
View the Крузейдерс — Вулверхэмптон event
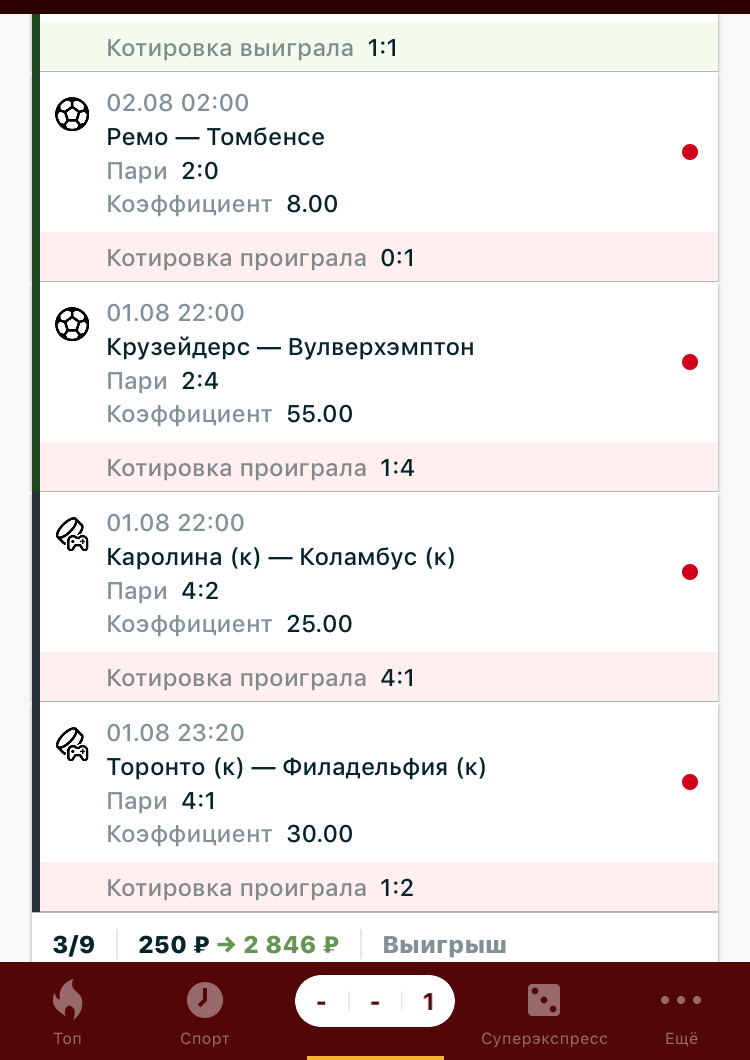(290, 347)
